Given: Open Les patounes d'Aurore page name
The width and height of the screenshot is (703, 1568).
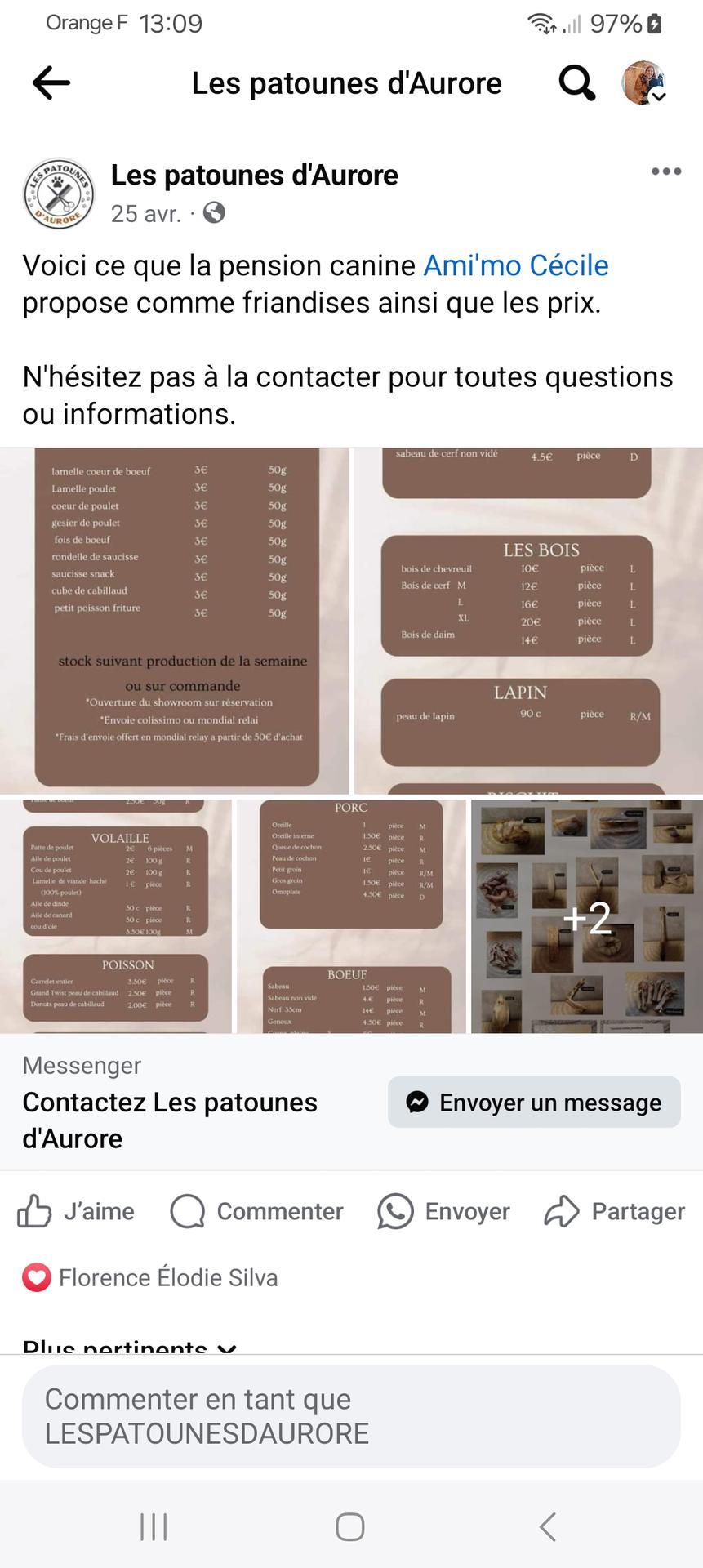Looking at the screenshot, I should pos(254,175).
